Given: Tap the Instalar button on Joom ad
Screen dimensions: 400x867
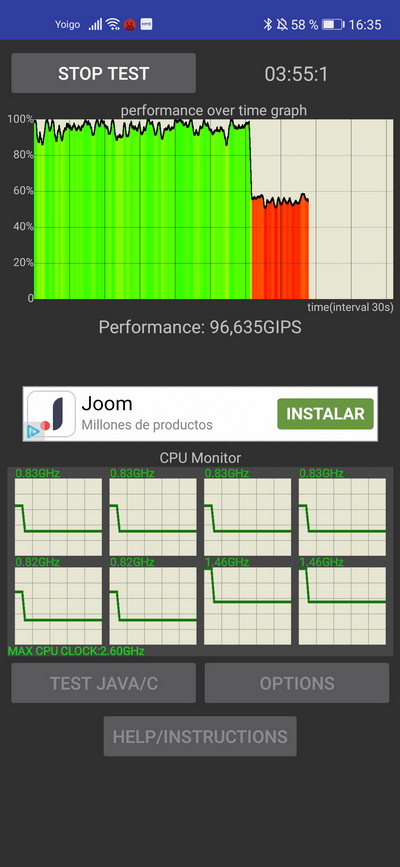Looking at the screenshot, I should click(x=325, y=414).
